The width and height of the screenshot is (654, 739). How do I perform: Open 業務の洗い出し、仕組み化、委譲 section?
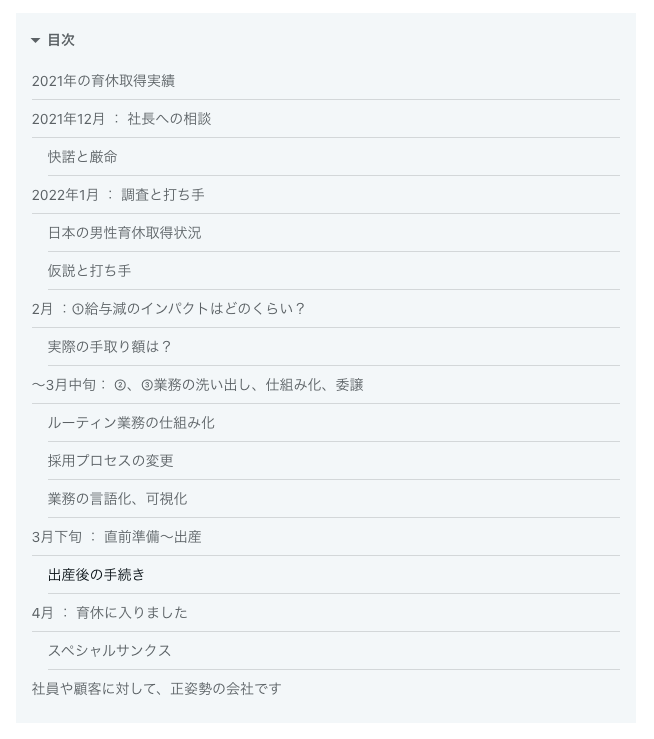pos(197,385)
